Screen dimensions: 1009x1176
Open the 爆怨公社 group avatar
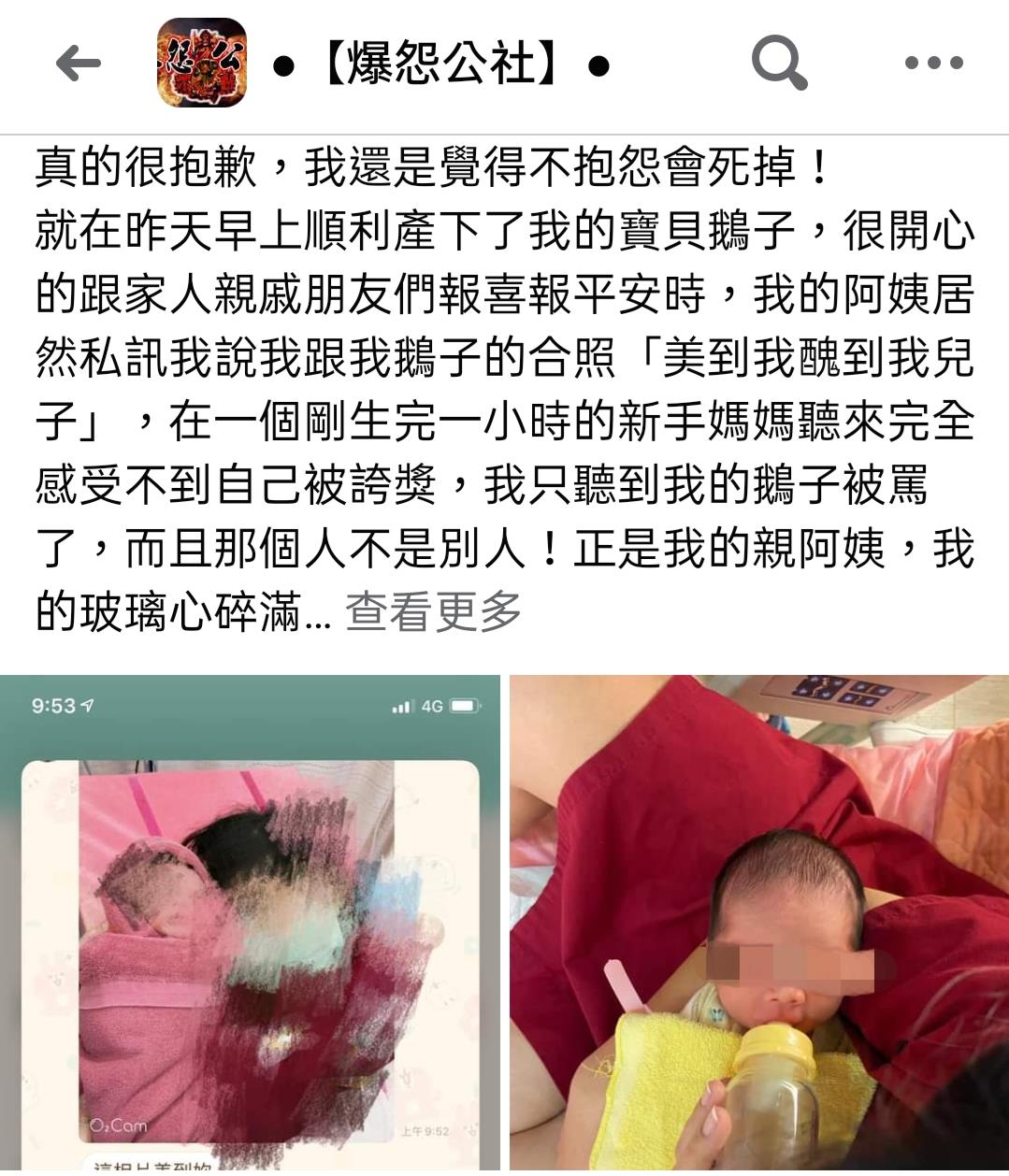pyautogui.click(x=202, y=63)
